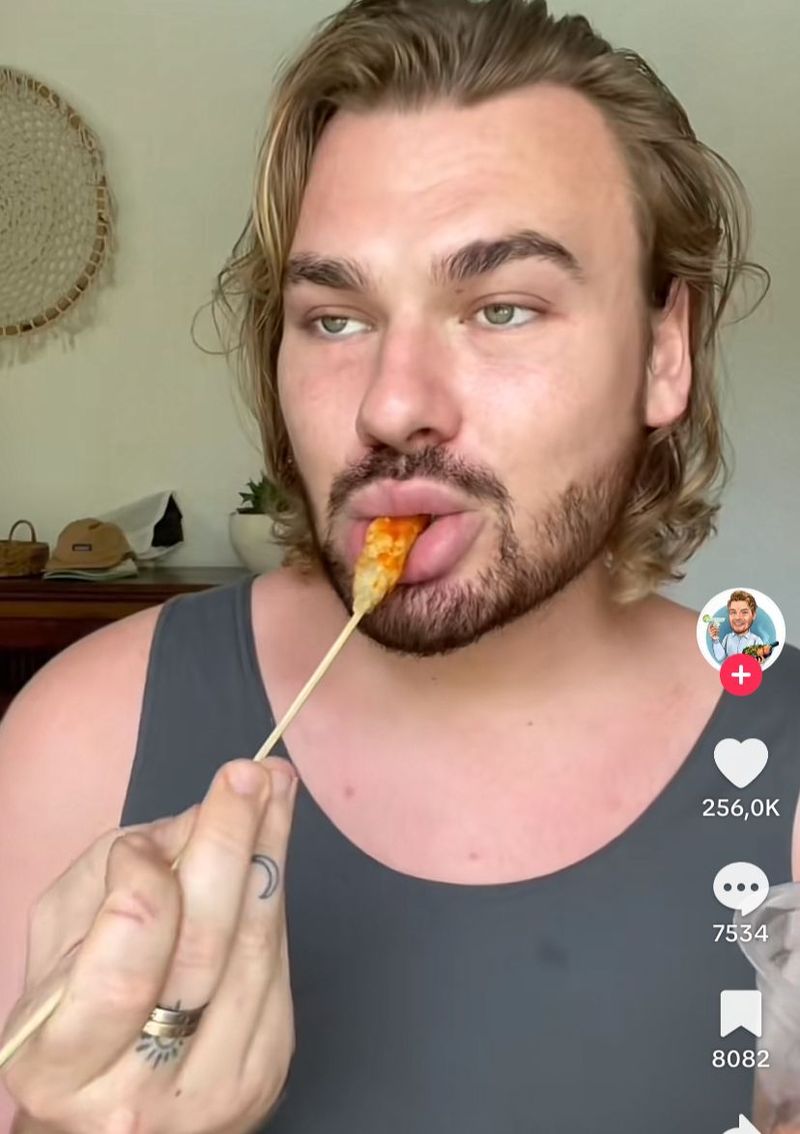Image resolution: width=800 pixels, height=1134 pixels.
Task: Open the creator's profile avatar
Action: (740, 629)
